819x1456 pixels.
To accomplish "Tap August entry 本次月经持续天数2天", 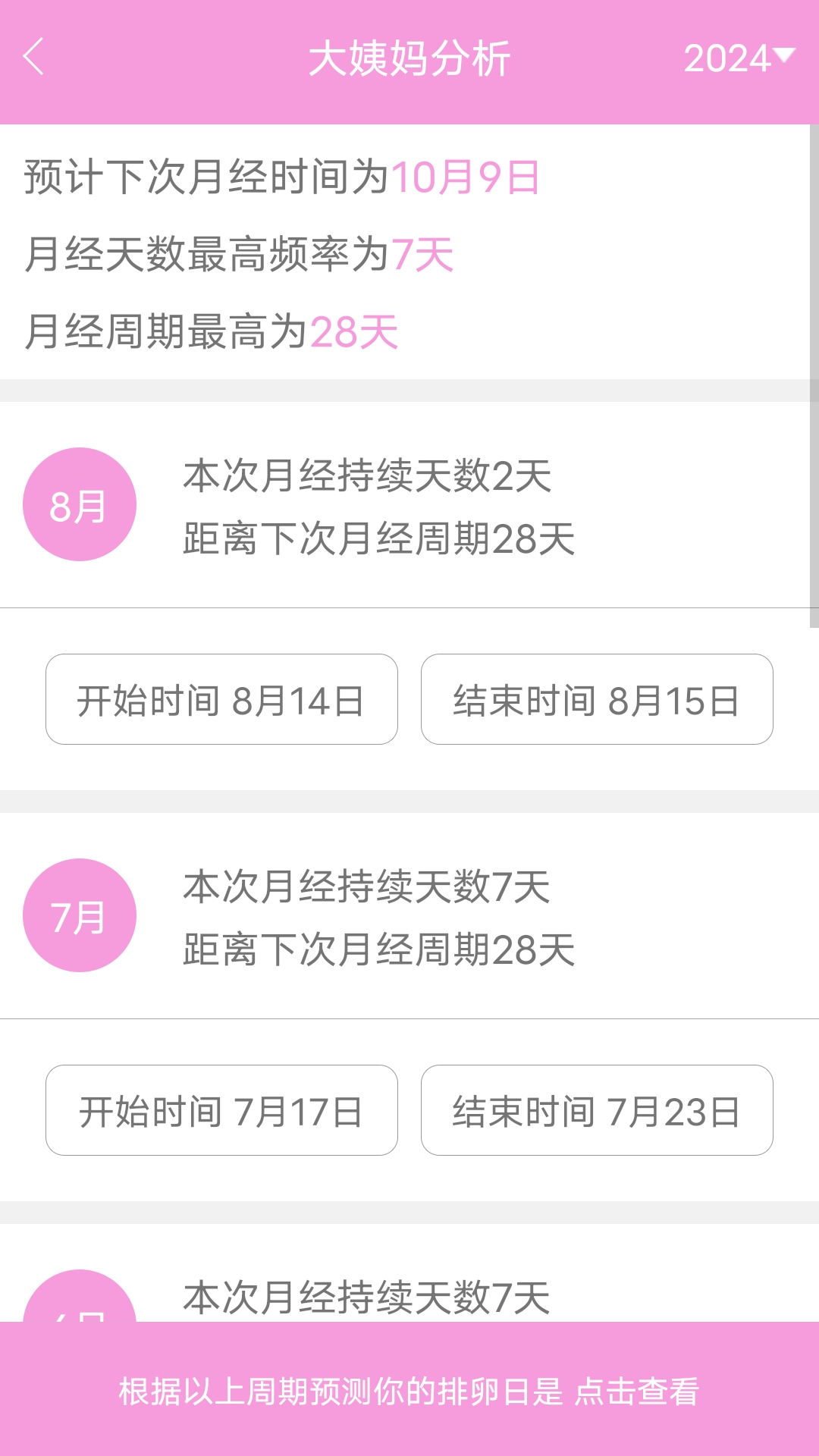I will [x=366, y=475].
